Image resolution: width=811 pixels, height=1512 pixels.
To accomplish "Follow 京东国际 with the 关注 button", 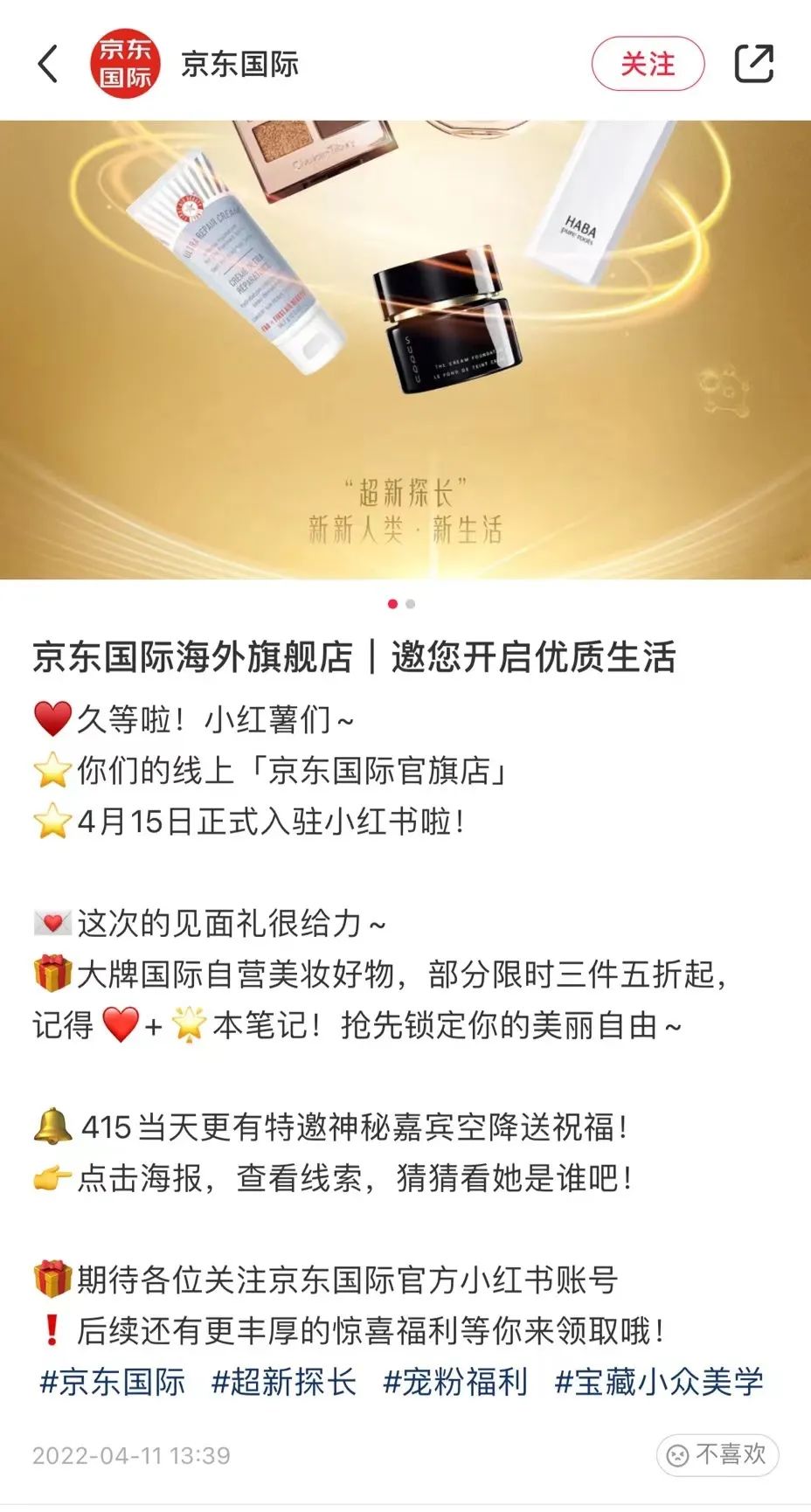I will pyautogui.click(x=648, y=64).
